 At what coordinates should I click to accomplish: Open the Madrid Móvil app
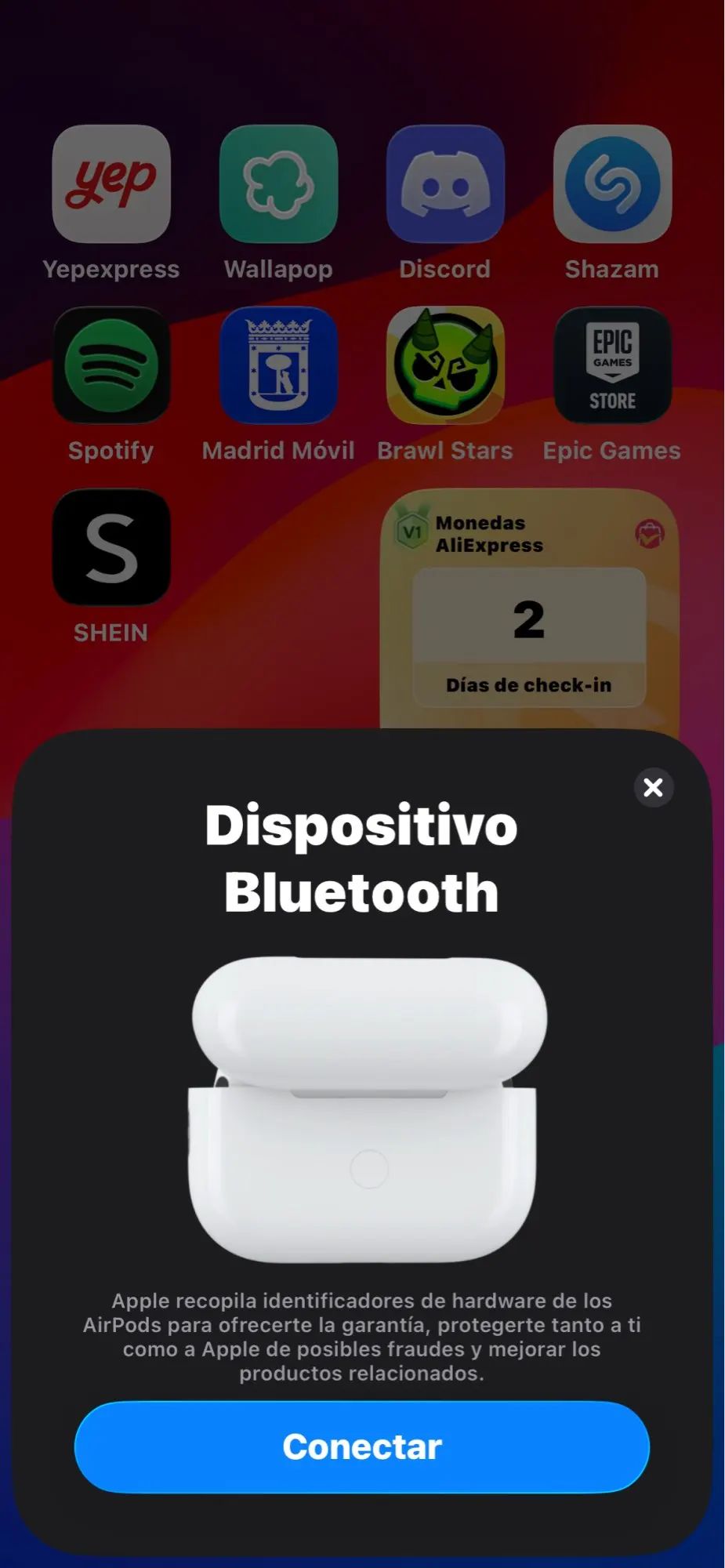278,365
